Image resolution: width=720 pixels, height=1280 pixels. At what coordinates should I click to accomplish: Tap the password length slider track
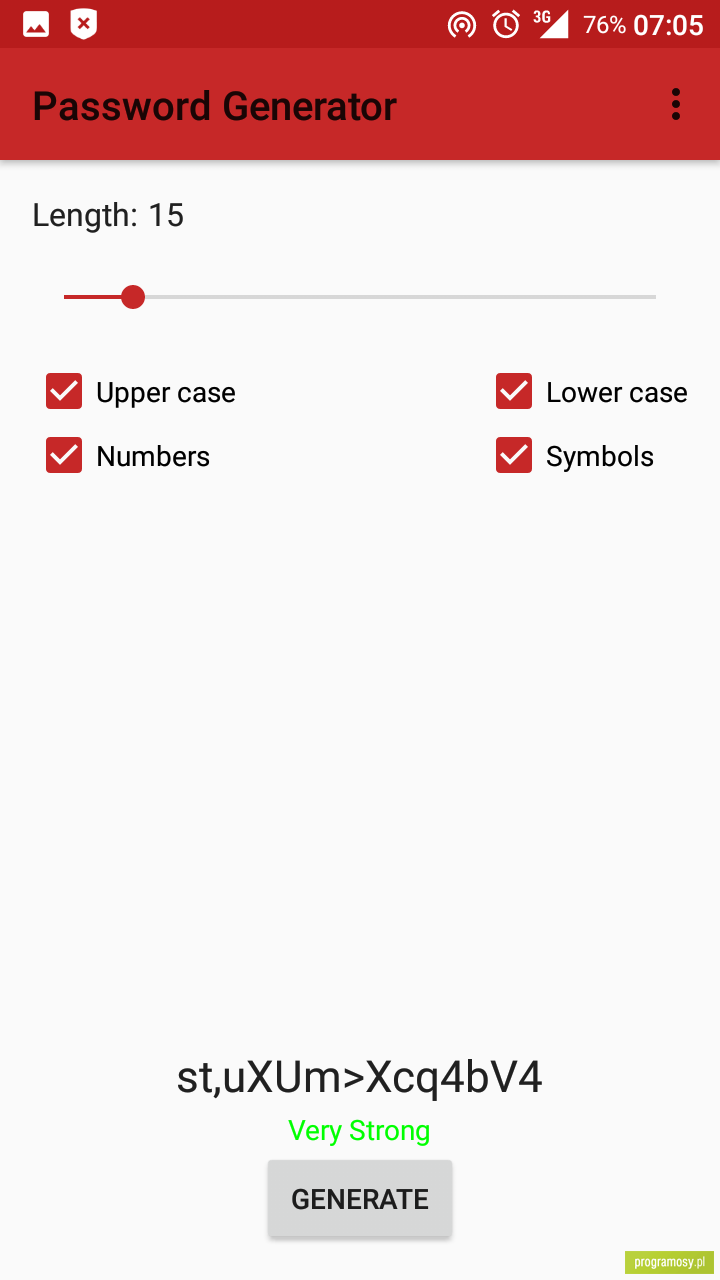[360, 297]
